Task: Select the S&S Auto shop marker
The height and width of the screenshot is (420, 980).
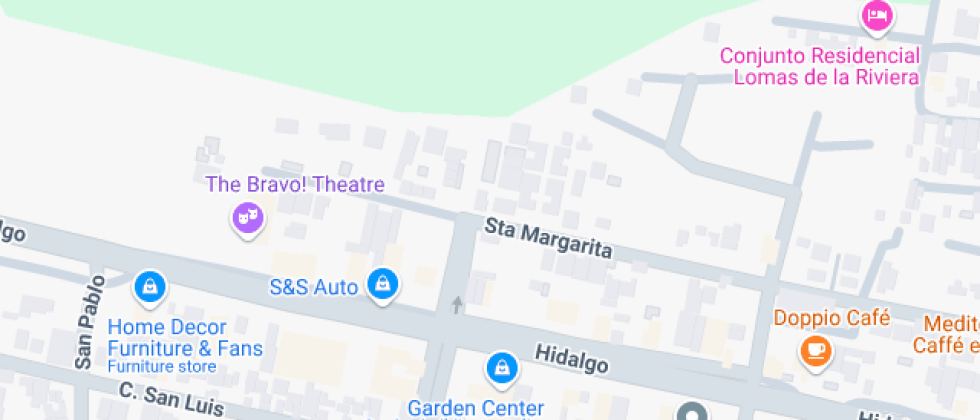Action: click(382, 285)
